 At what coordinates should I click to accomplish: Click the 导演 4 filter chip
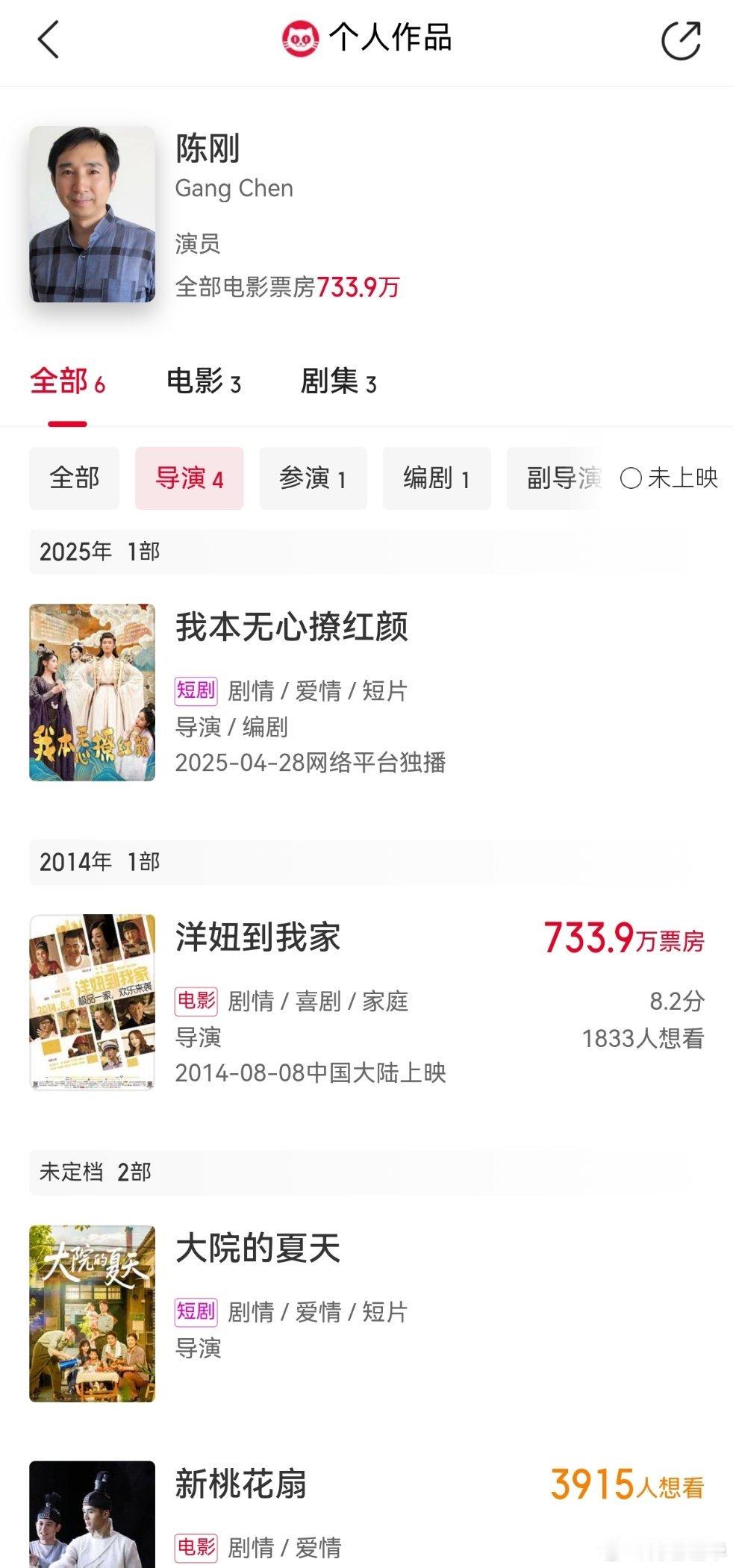point(189,478)
